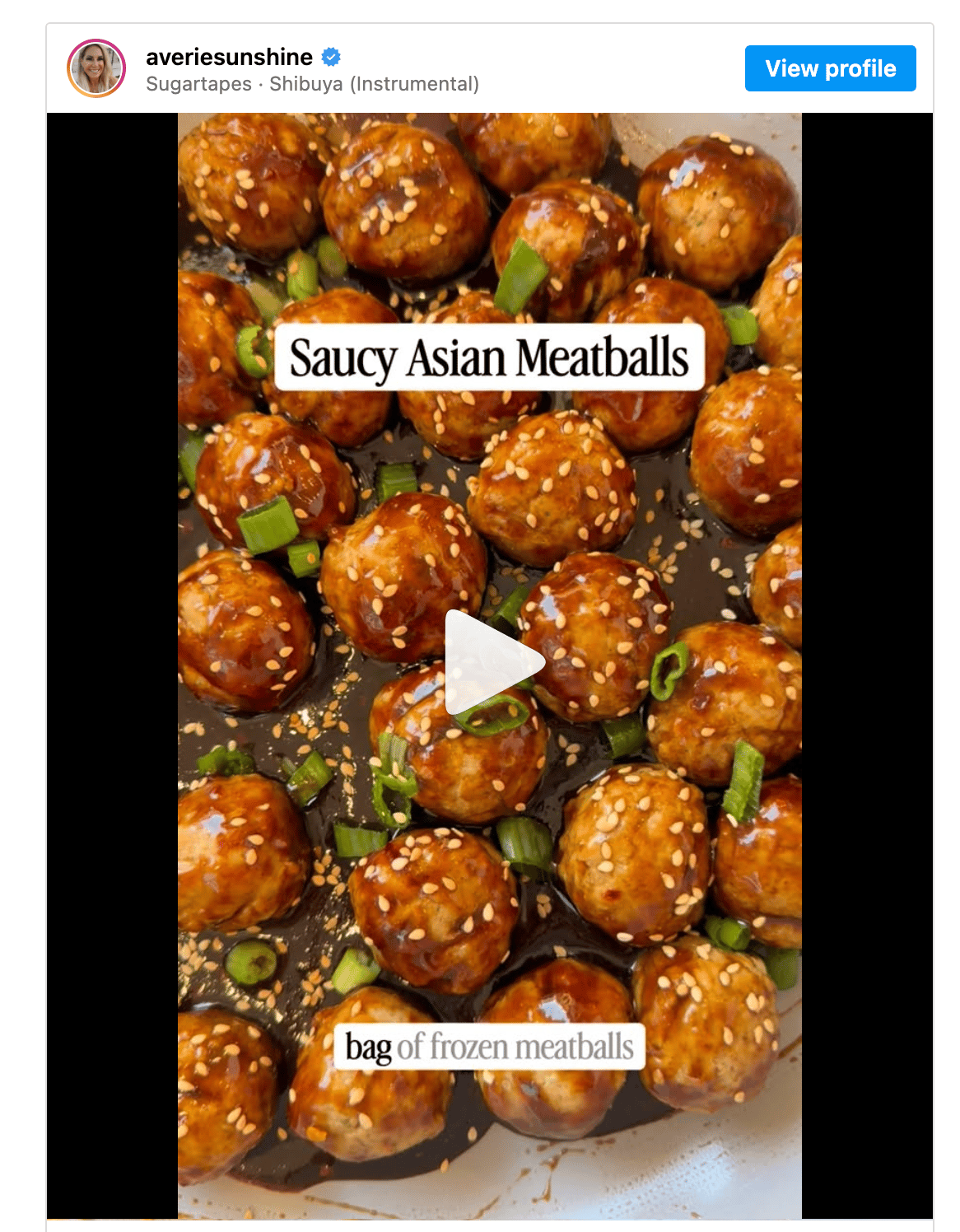960x1232 pixels.
Task: Open the averiesunshine username link
Action: [x=229, y=57]
